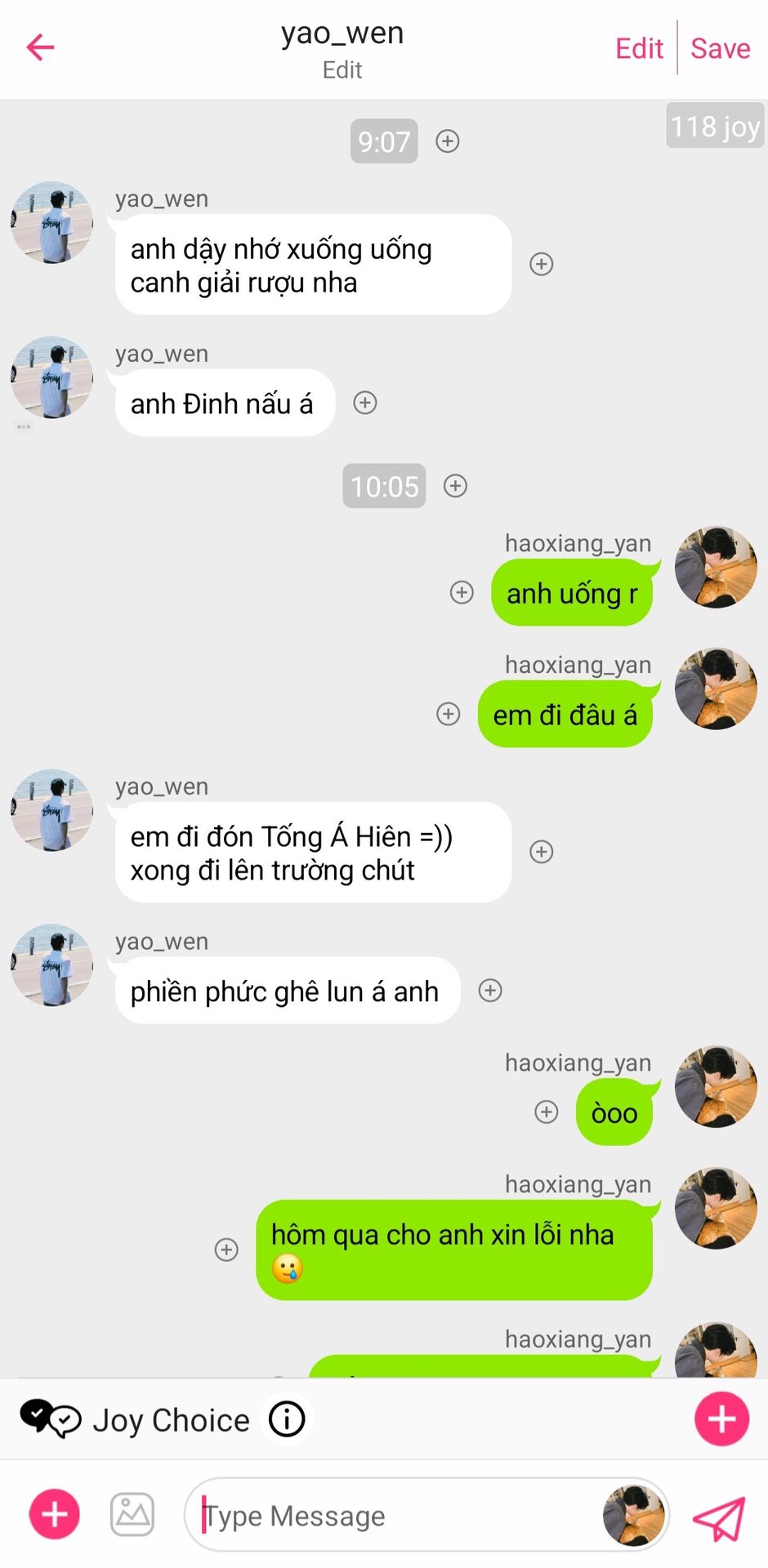
Task: Go back using the pink arrow
Action: (40, 47)
